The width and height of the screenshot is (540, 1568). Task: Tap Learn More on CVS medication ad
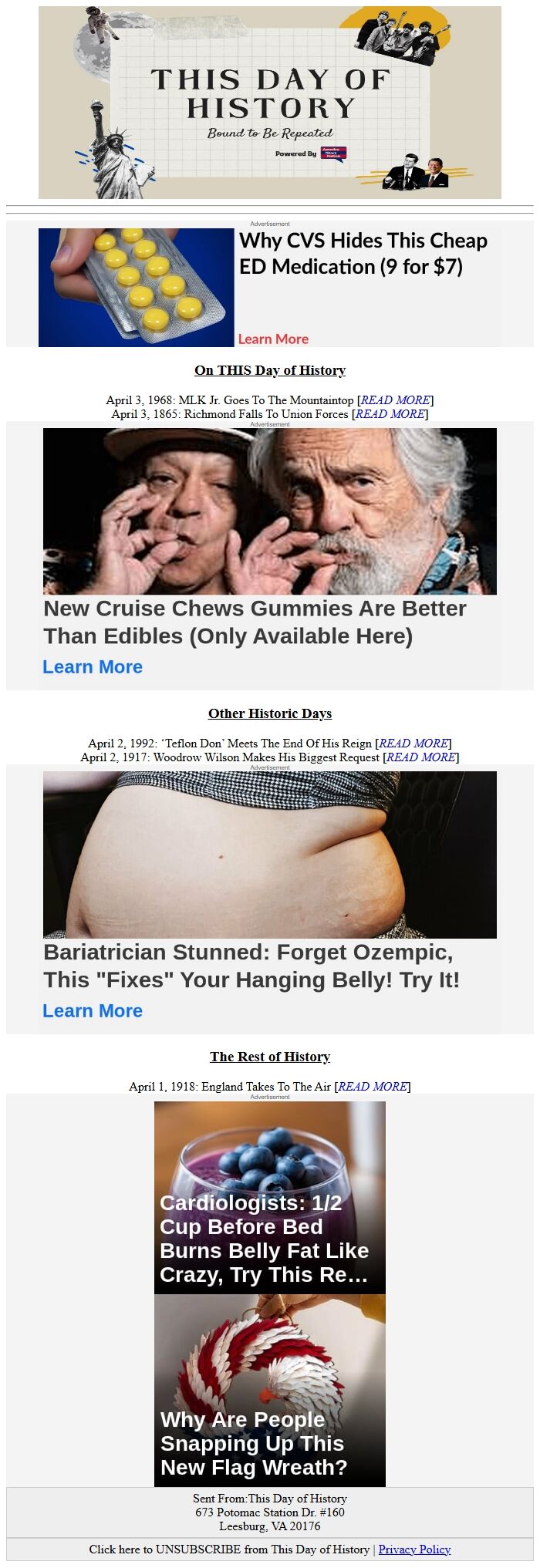point(273,339)
